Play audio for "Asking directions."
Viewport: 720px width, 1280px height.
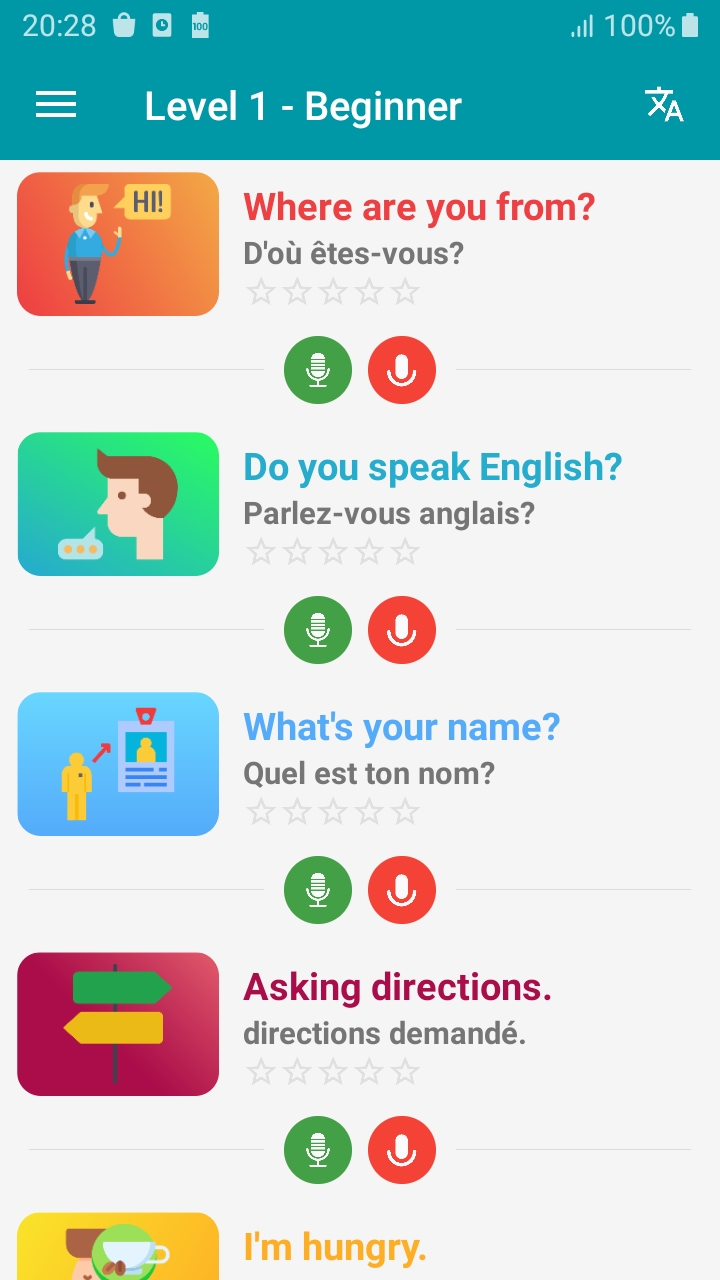(x=318, y=1150)
